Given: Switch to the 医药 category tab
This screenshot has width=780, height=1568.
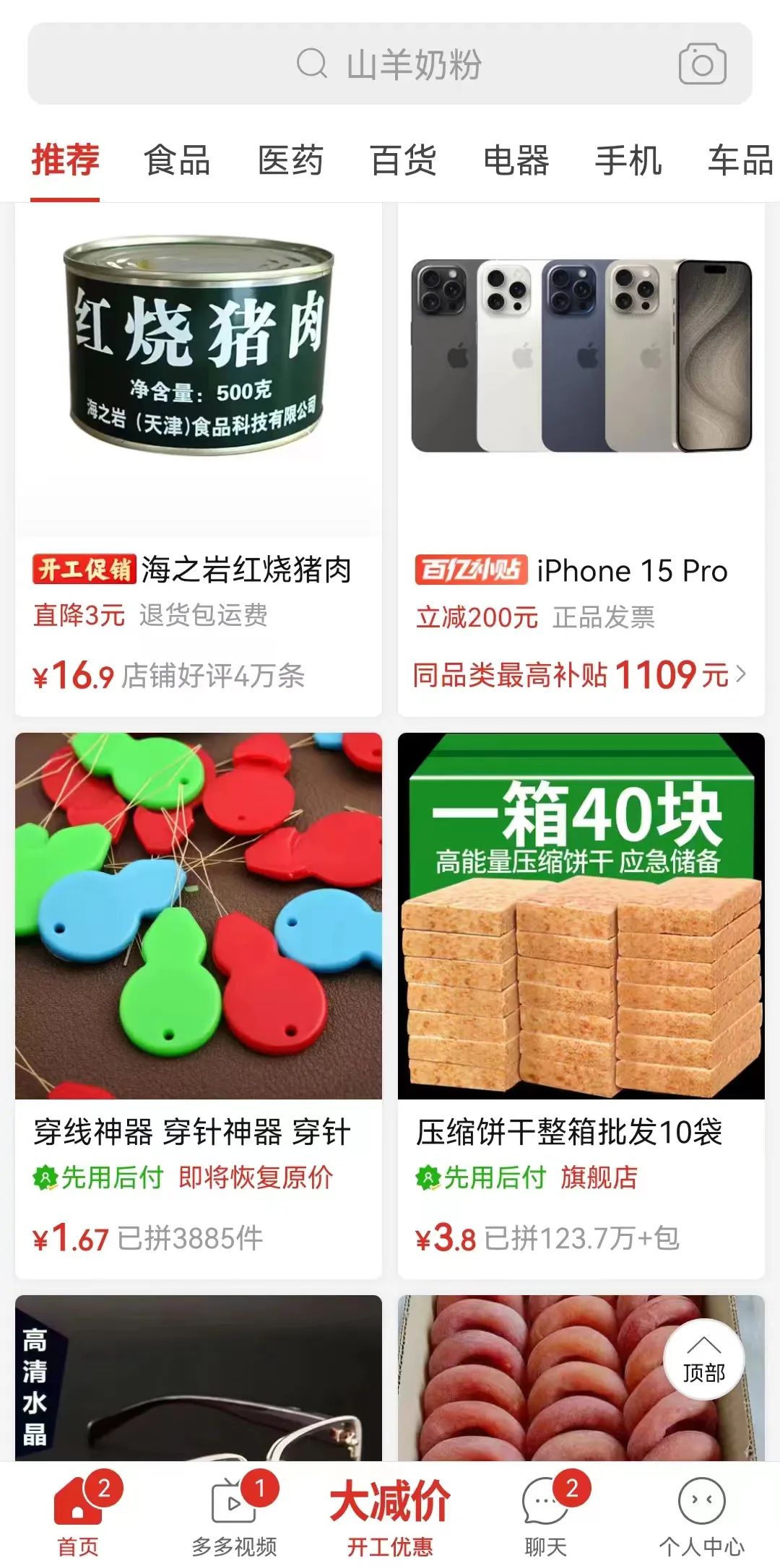Looking at the screenshot, I should 290,160.
